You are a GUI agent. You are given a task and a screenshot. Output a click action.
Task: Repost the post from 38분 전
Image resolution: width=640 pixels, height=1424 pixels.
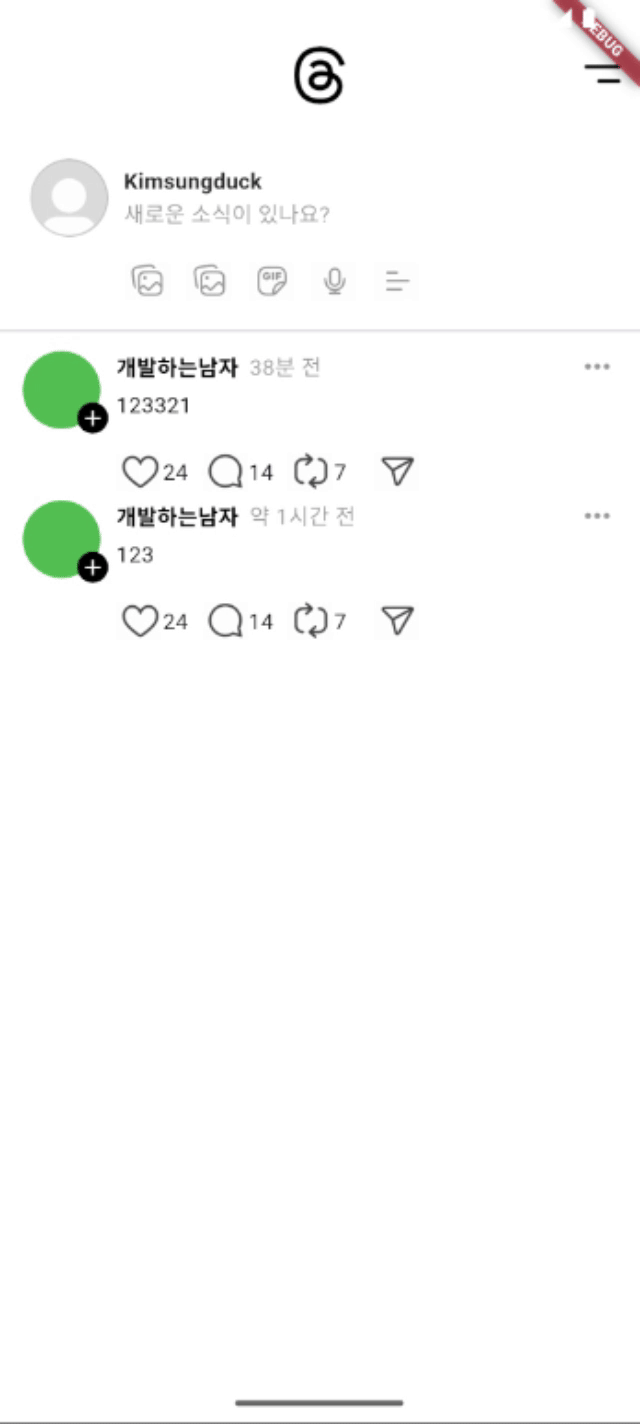(x=311, y=472)
